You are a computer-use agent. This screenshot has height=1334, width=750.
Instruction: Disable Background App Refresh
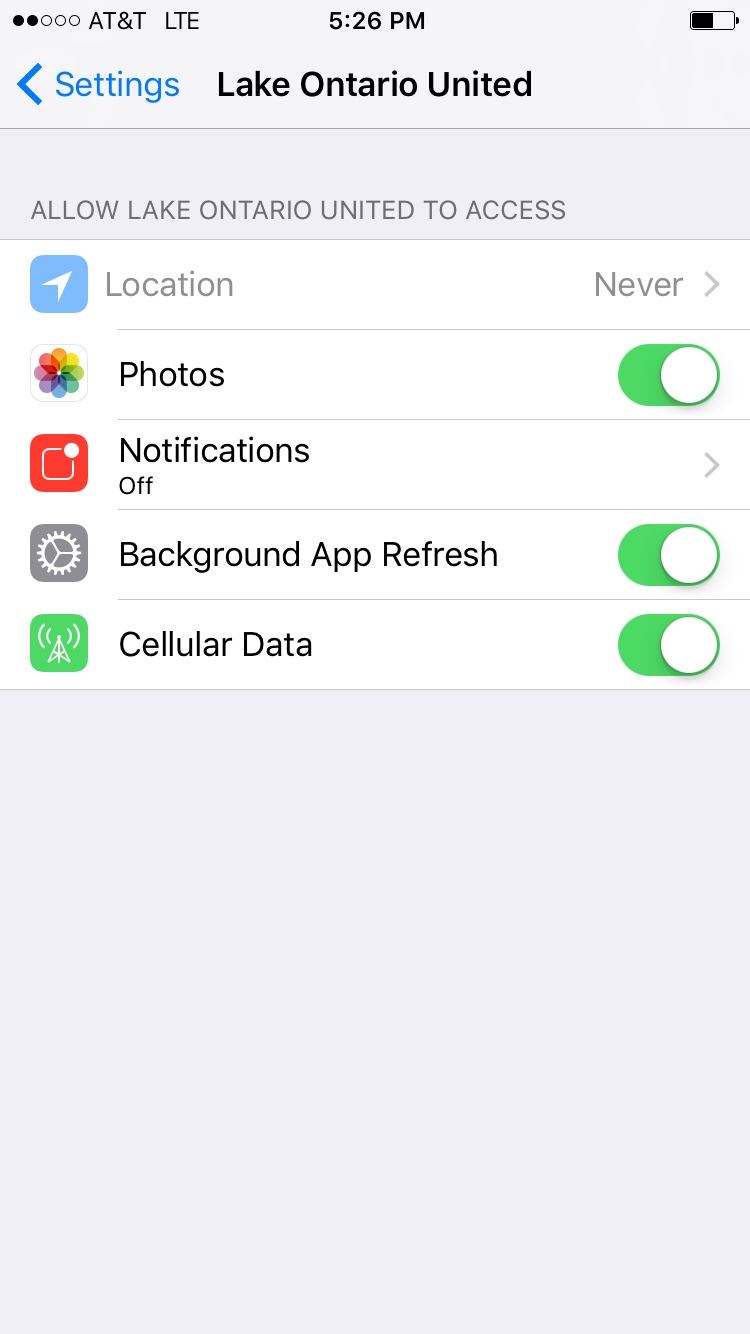click(669, 555)
